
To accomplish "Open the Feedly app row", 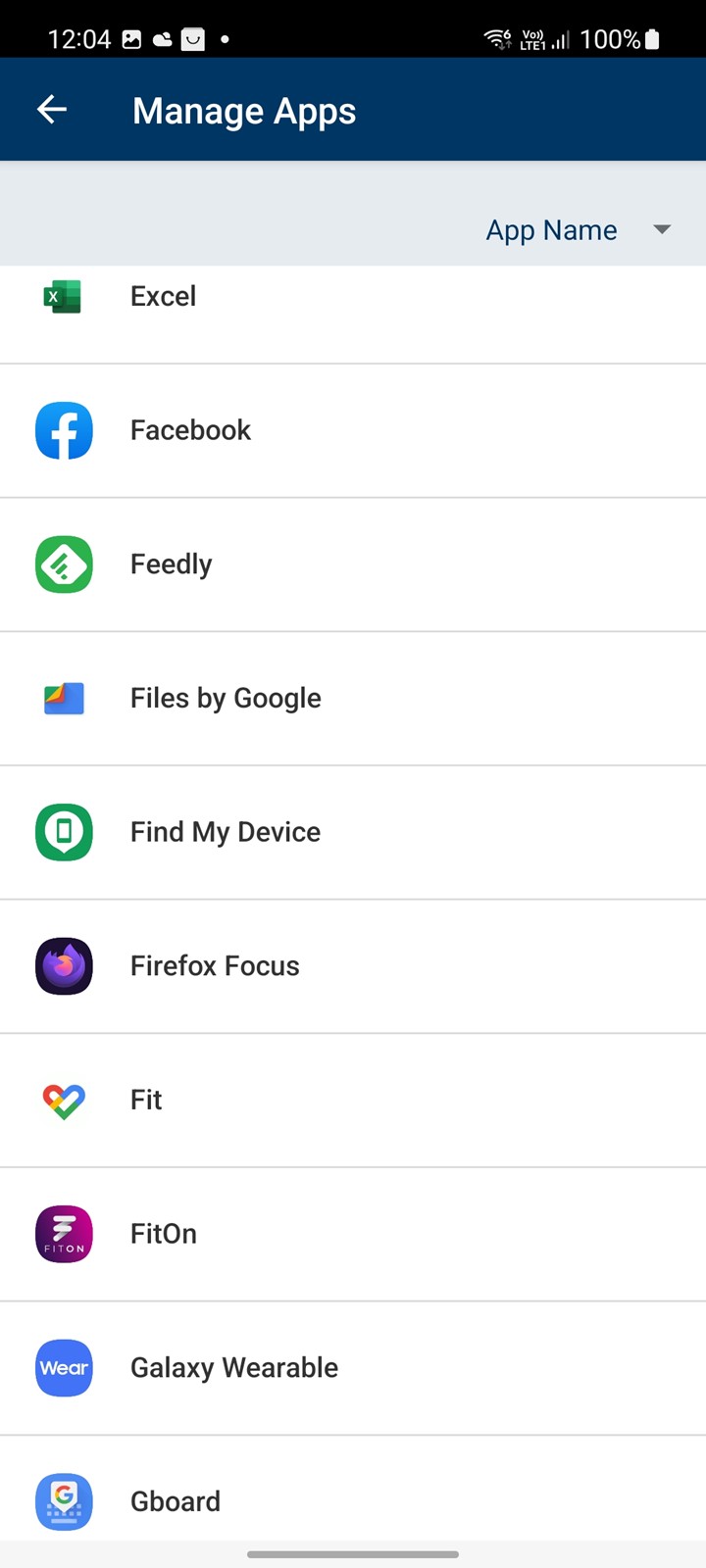I will [x=353, y=564].
